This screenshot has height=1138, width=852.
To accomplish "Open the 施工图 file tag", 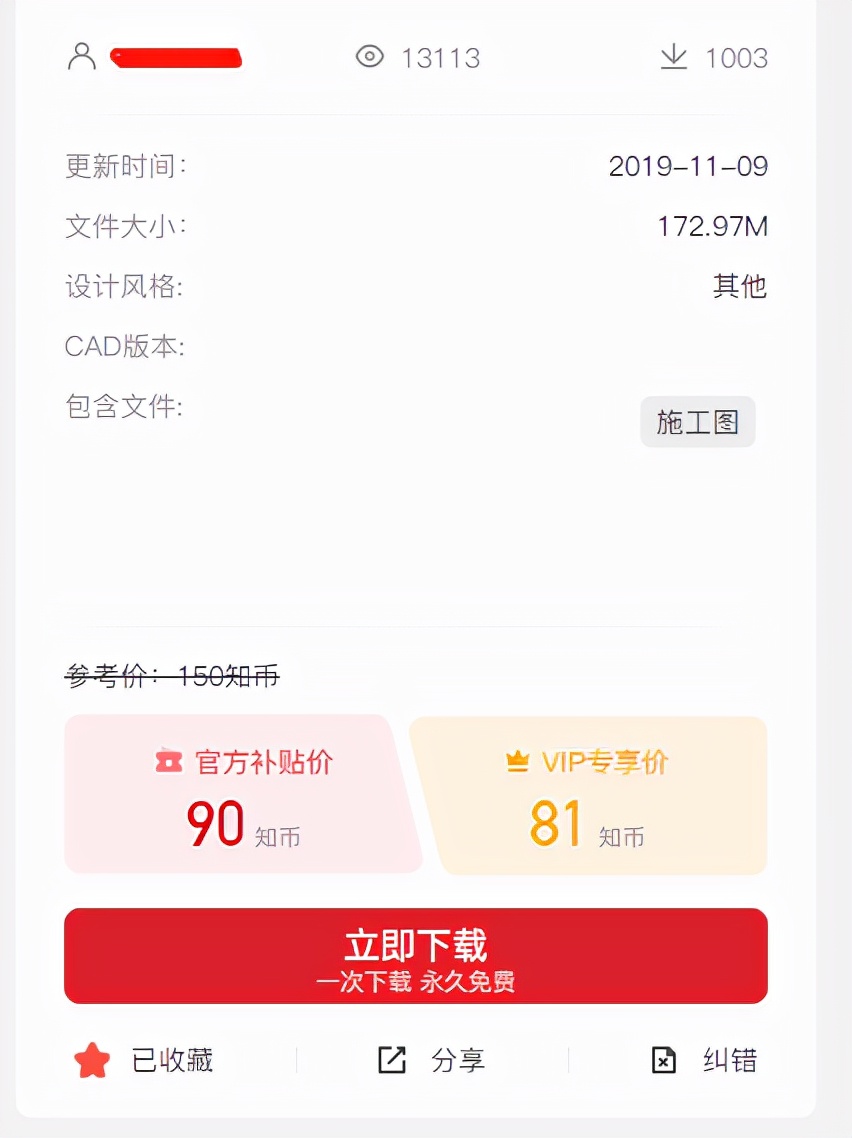I will point(697,422).
